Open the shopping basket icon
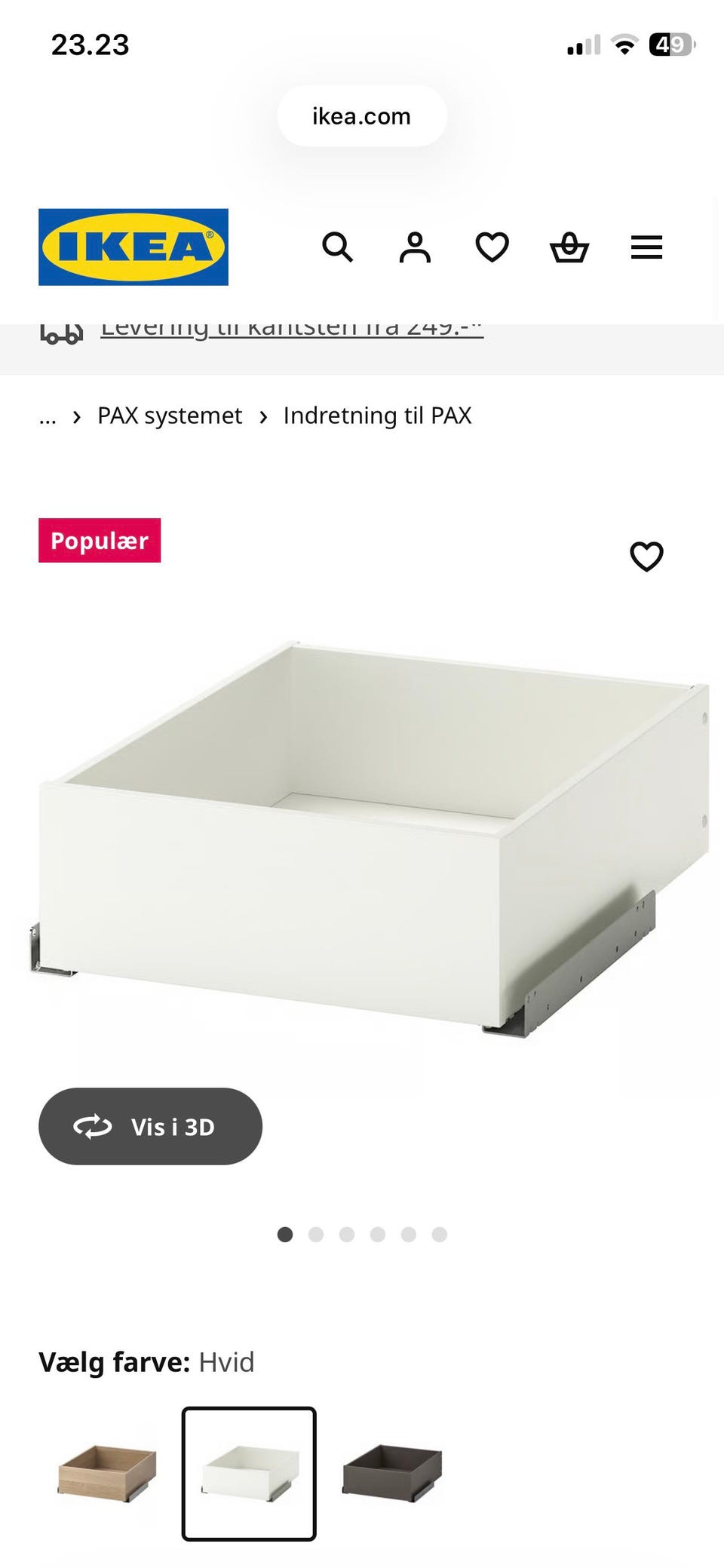The image size is (724, 1568). click(571, 247)
